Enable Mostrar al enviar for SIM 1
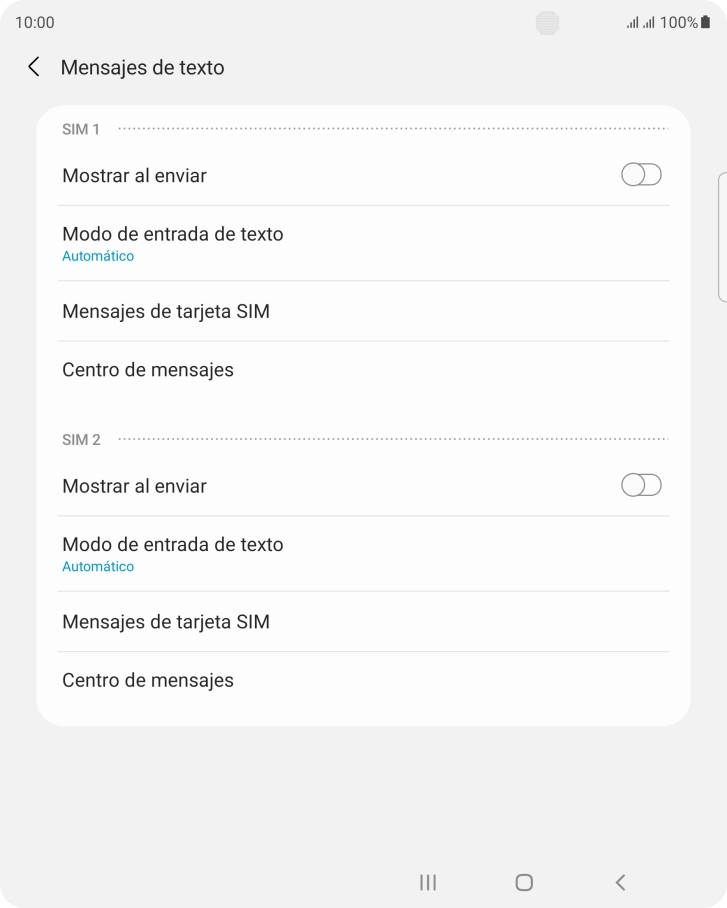This screenshot has height=908, width=727. point(640,174)
